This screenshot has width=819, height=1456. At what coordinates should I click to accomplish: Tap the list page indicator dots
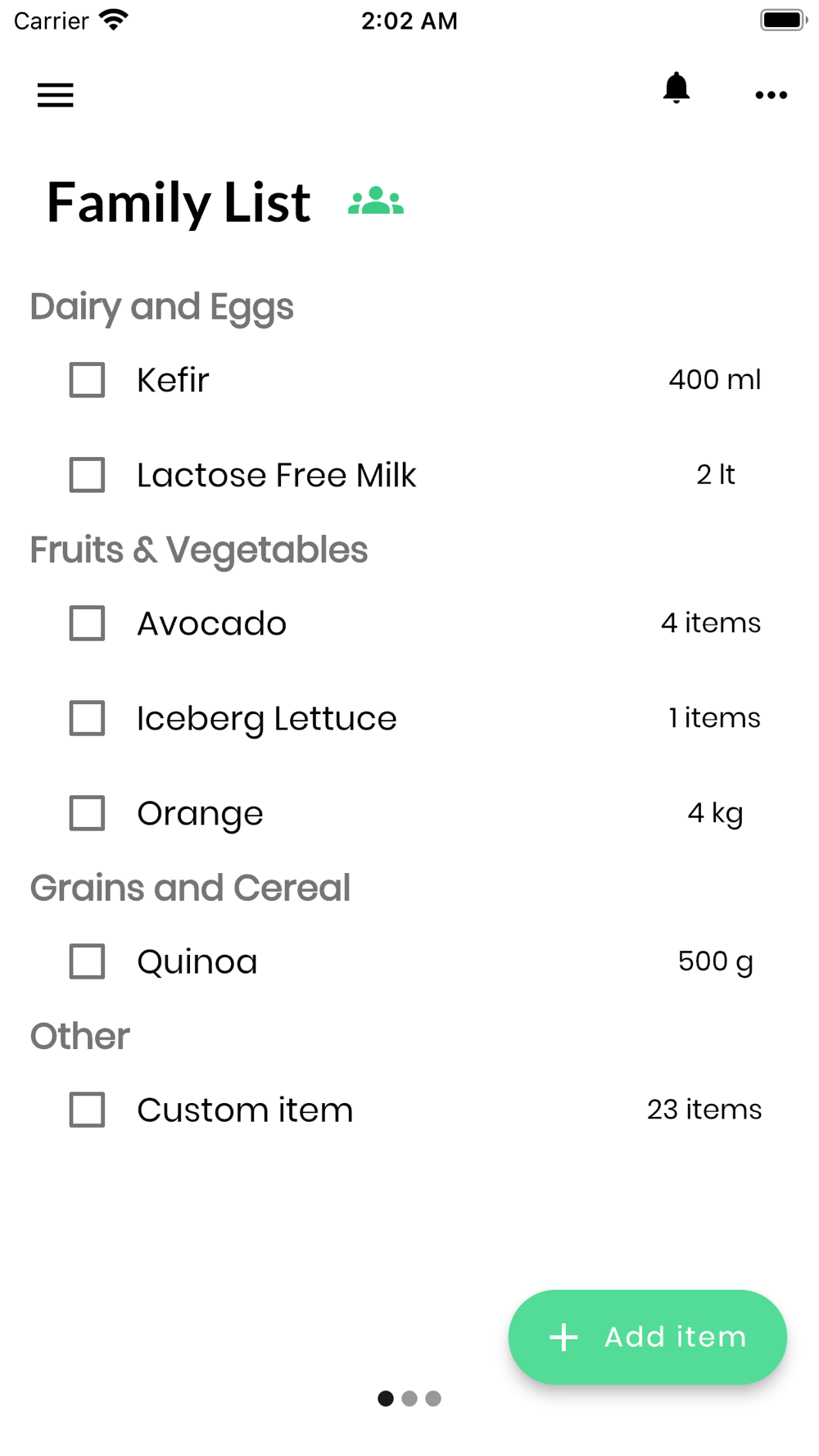409,1398
